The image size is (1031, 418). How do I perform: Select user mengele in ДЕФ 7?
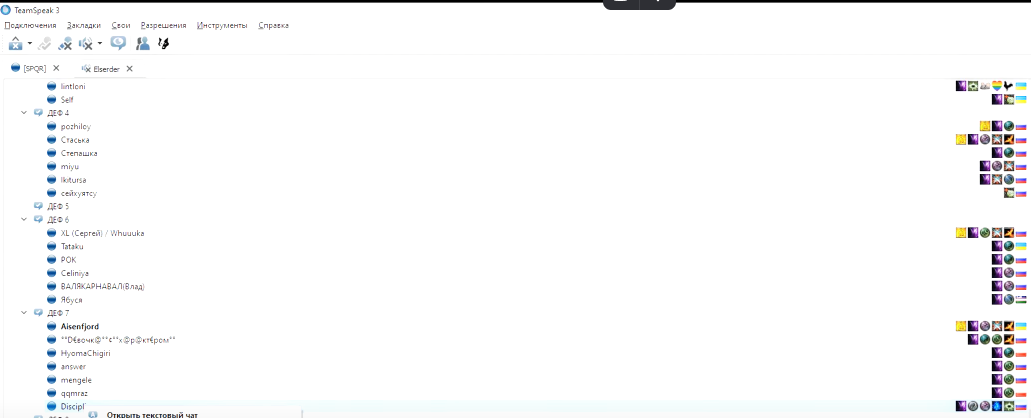pos(76,380)
